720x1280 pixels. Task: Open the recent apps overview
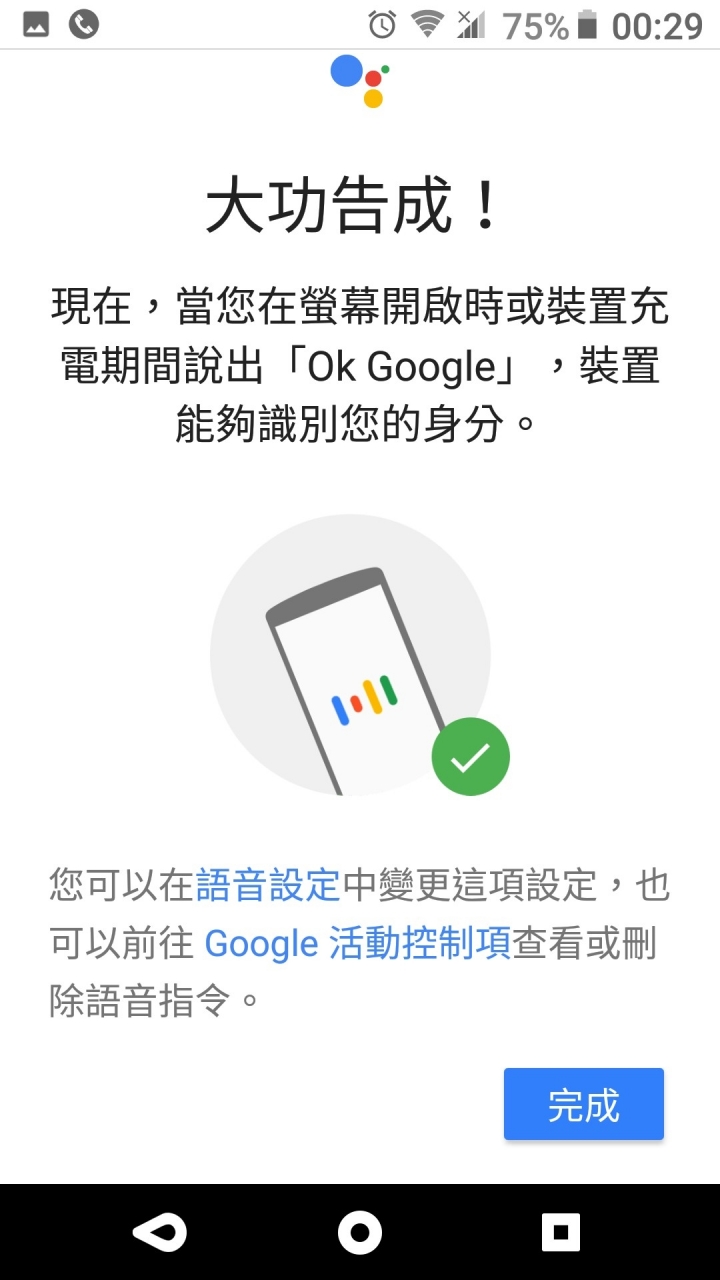point(560,1233)
